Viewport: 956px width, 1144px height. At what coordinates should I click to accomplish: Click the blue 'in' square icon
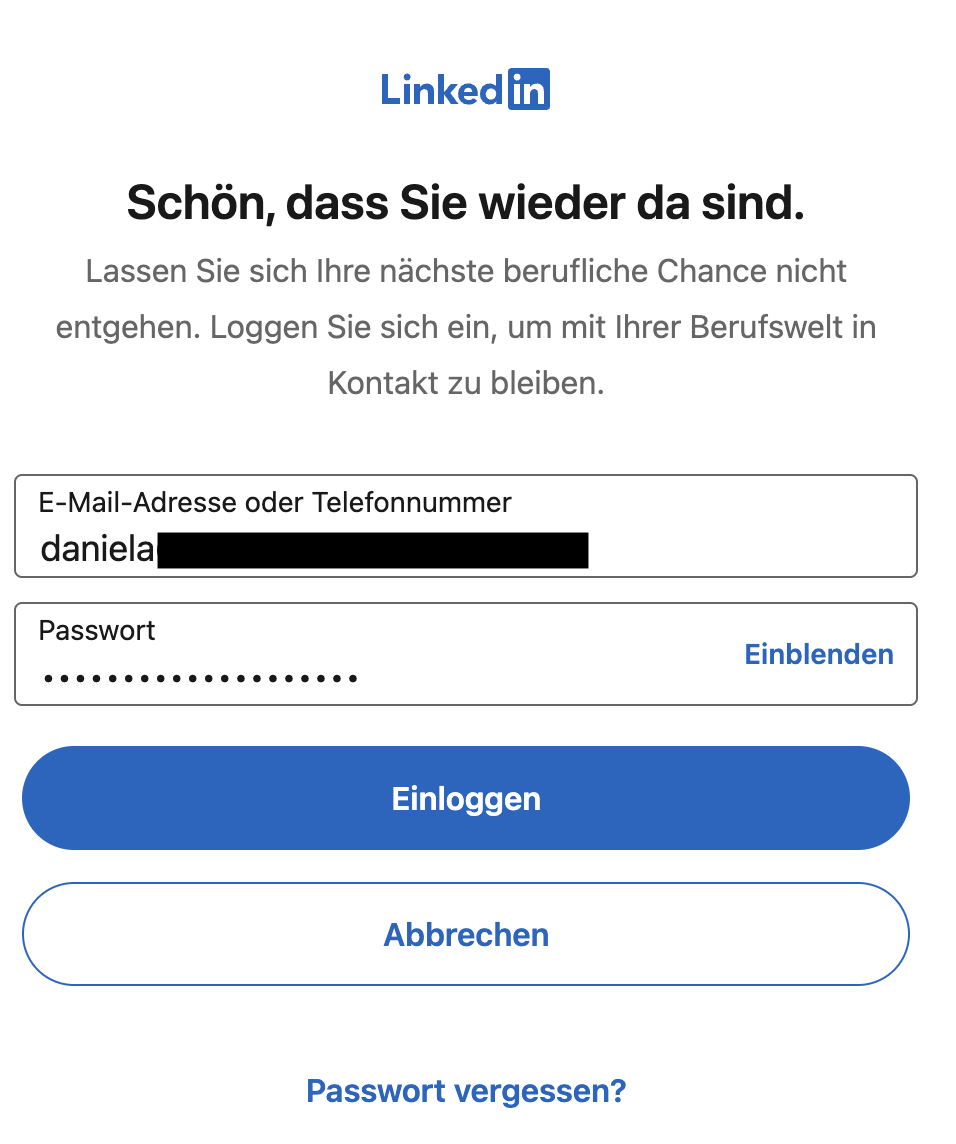[x=531, y=88]
